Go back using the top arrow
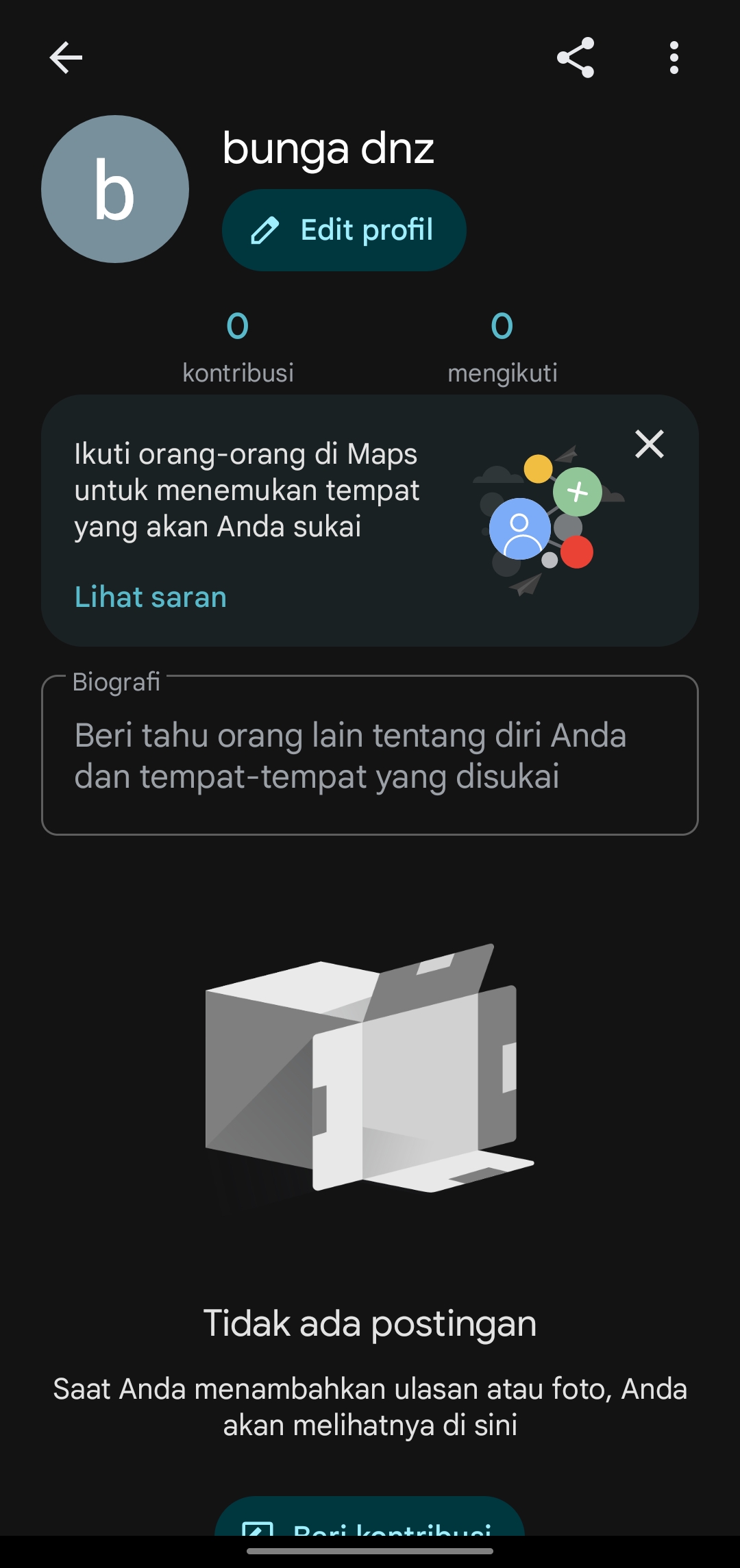 pos(66,58)
